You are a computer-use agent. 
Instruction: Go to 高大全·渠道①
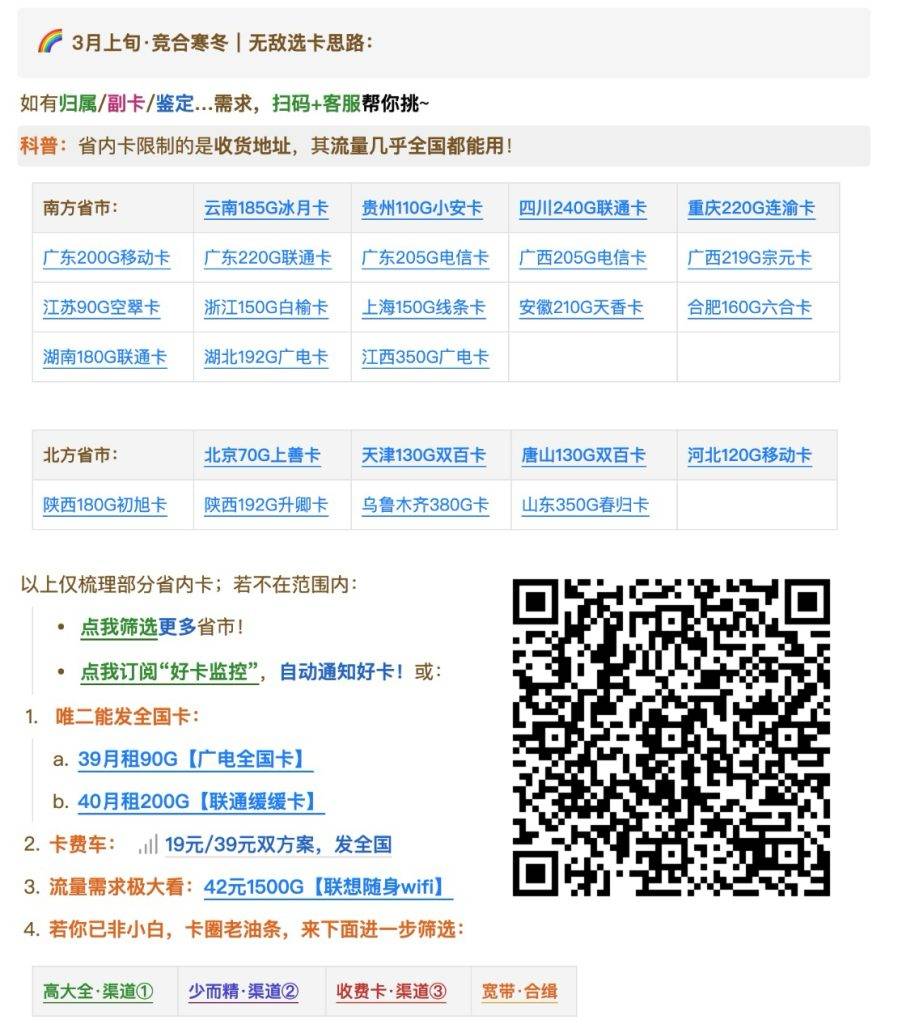[98, 991]
